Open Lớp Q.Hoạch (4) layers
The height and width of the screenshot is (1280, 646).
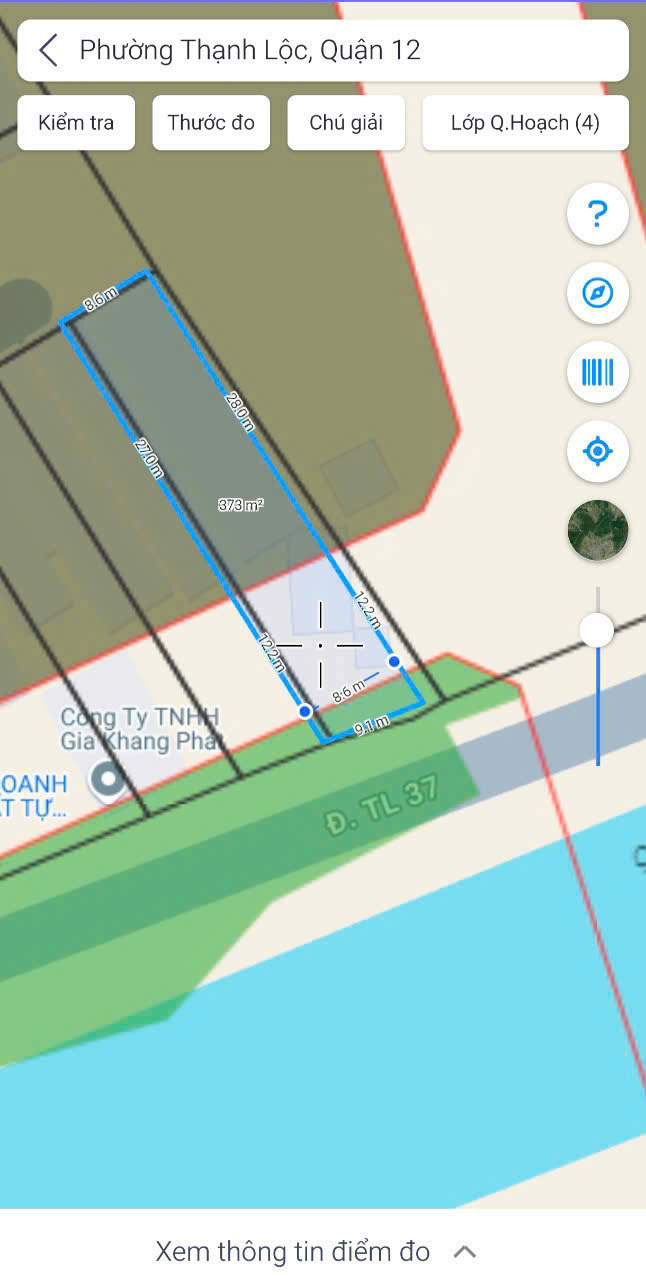coord(525,123)
